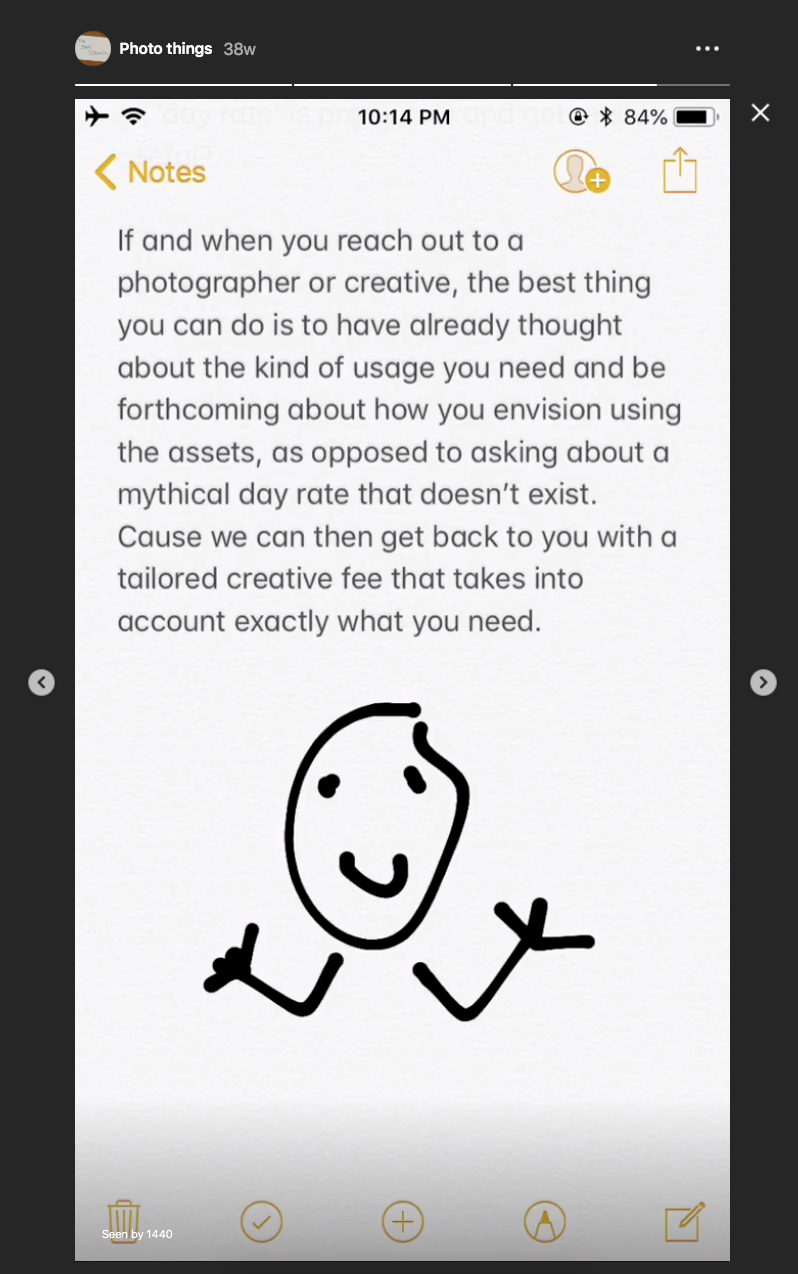View the Seen by 1440 viewers list

coord(137,1234)
